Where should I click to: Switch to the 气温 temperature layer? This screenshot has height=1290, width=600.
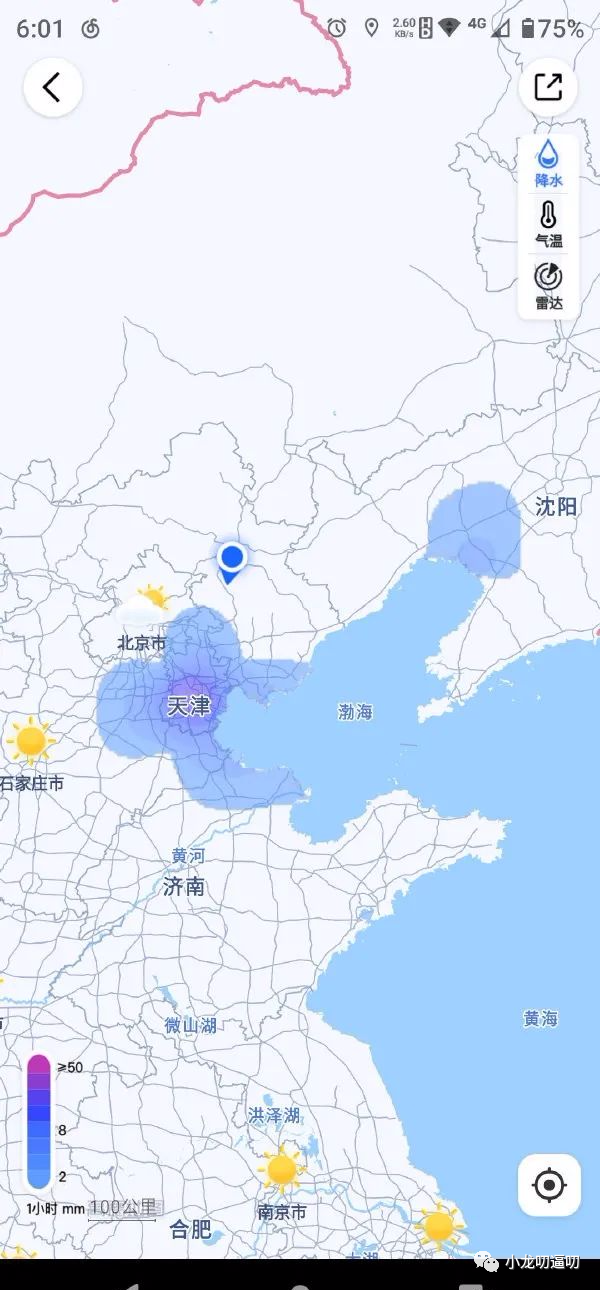click(x=548, y=225)
